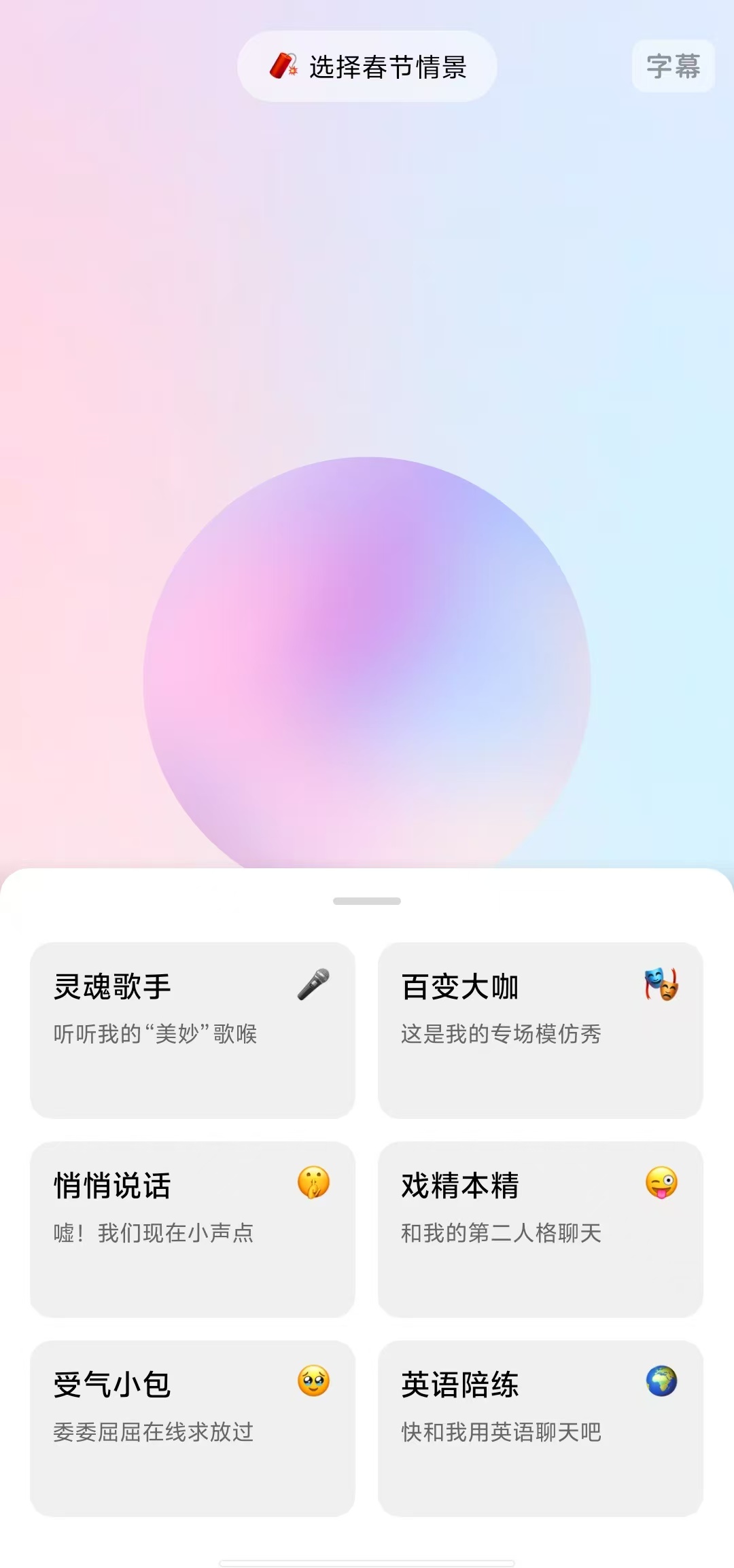Image resolution: width=734 pixels, height=1568 pixels.
Task: Toggle the 字幕 subtitles button
Action: pos(673,66)
